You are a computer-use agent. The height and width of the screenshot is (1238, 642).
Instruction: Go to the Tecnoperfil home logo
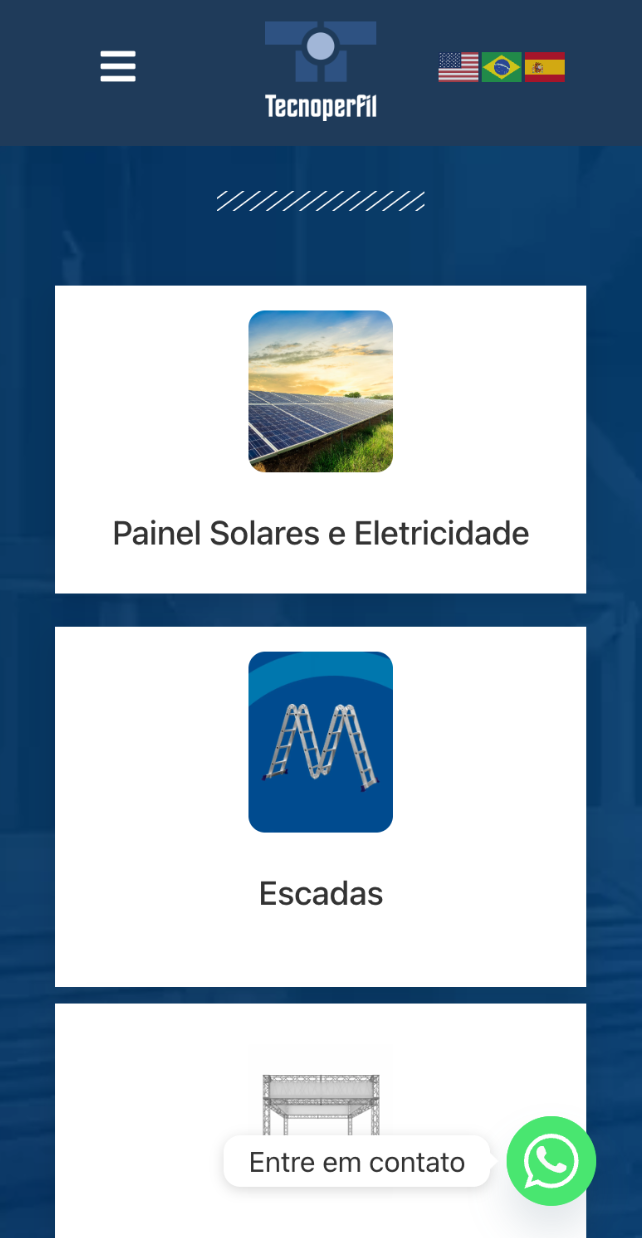pyautogui.click(x=320, y=70)
